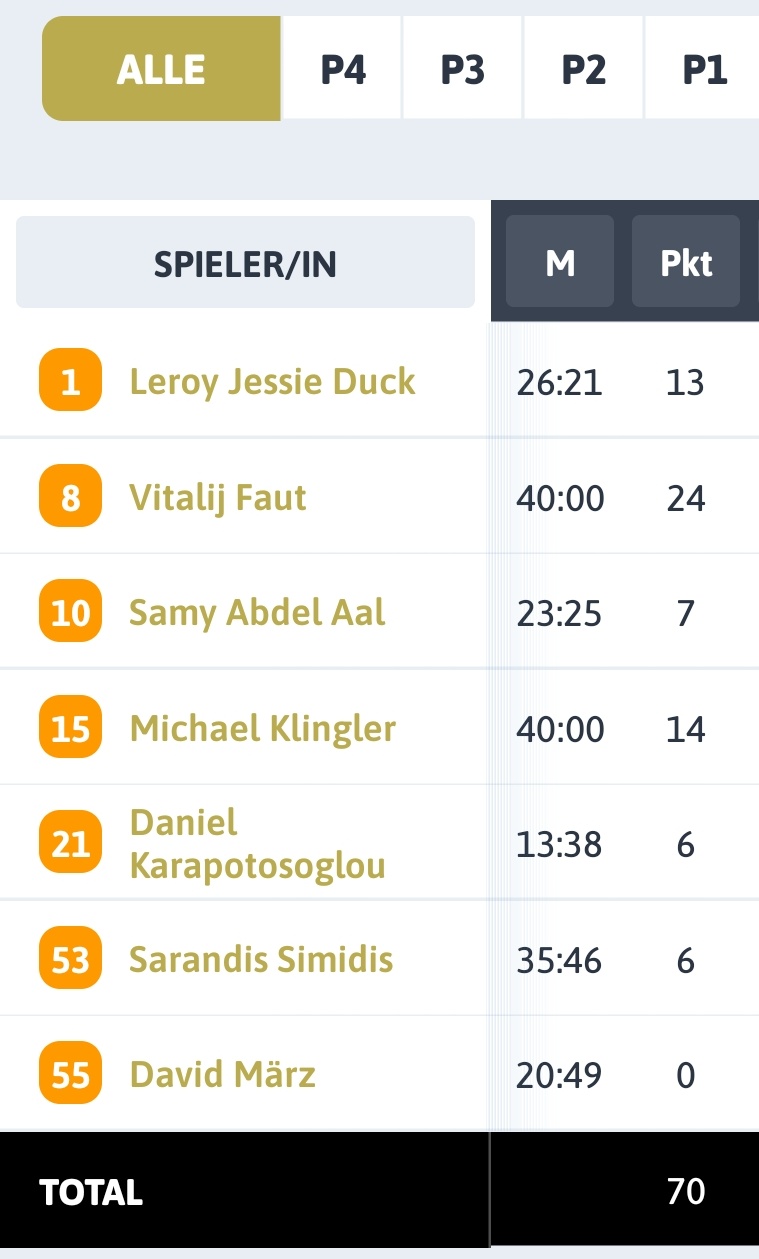This screenshot has height=1259, width=759.
Task: View Samy Abdel Aal's player page
Action: point(257,612)
